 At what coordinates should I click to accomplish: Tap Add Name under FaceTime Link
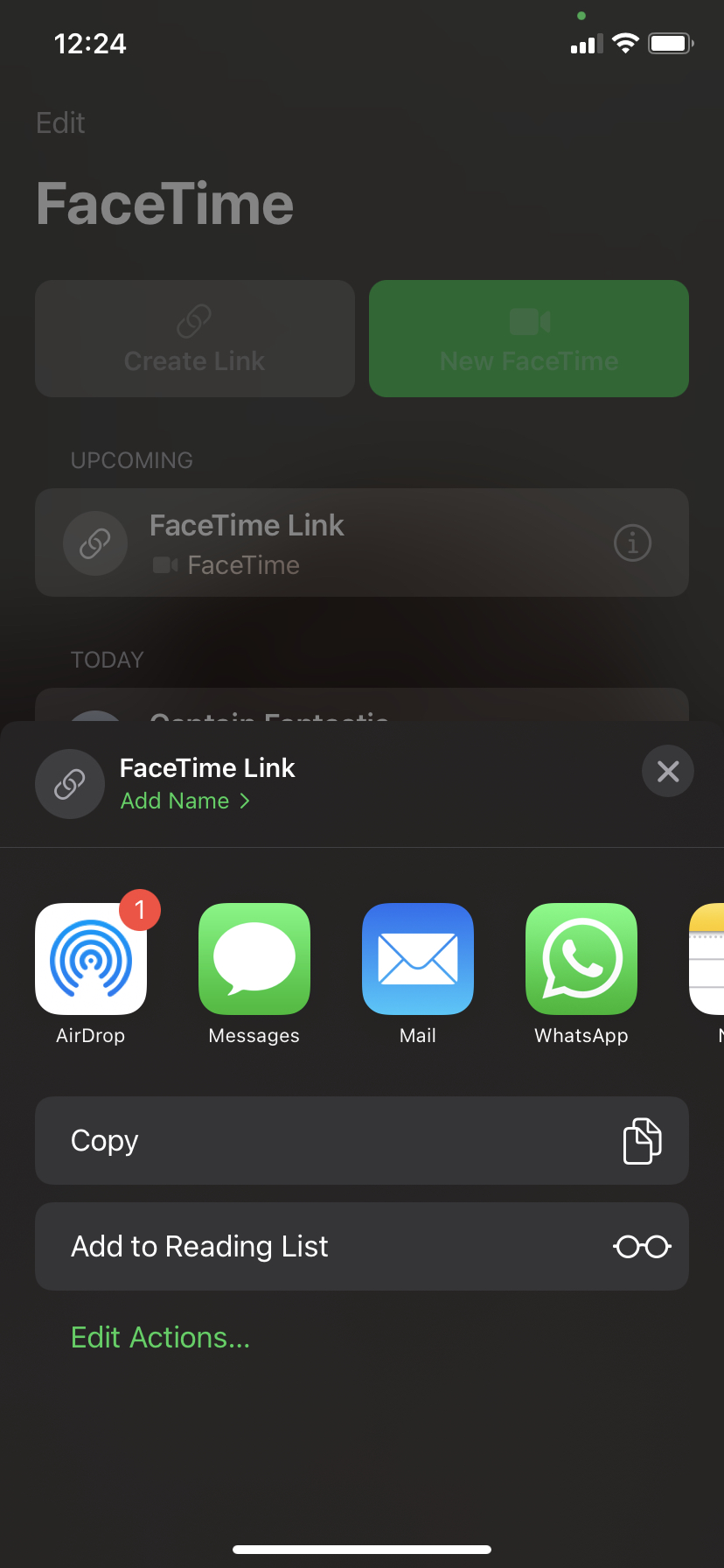click(x=185, y=801)
